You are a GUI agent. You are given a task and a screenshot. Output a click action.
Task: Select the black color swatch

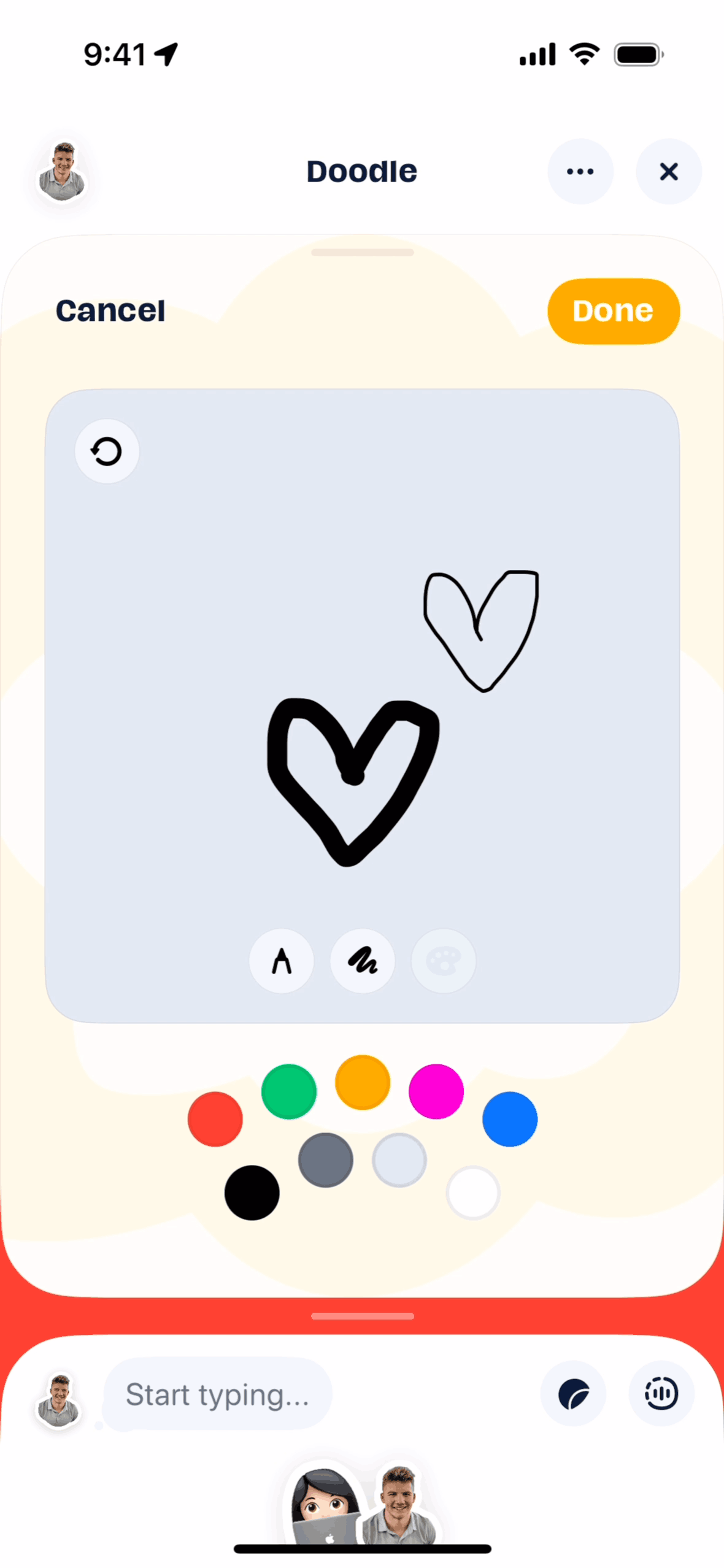(252, 1193)
